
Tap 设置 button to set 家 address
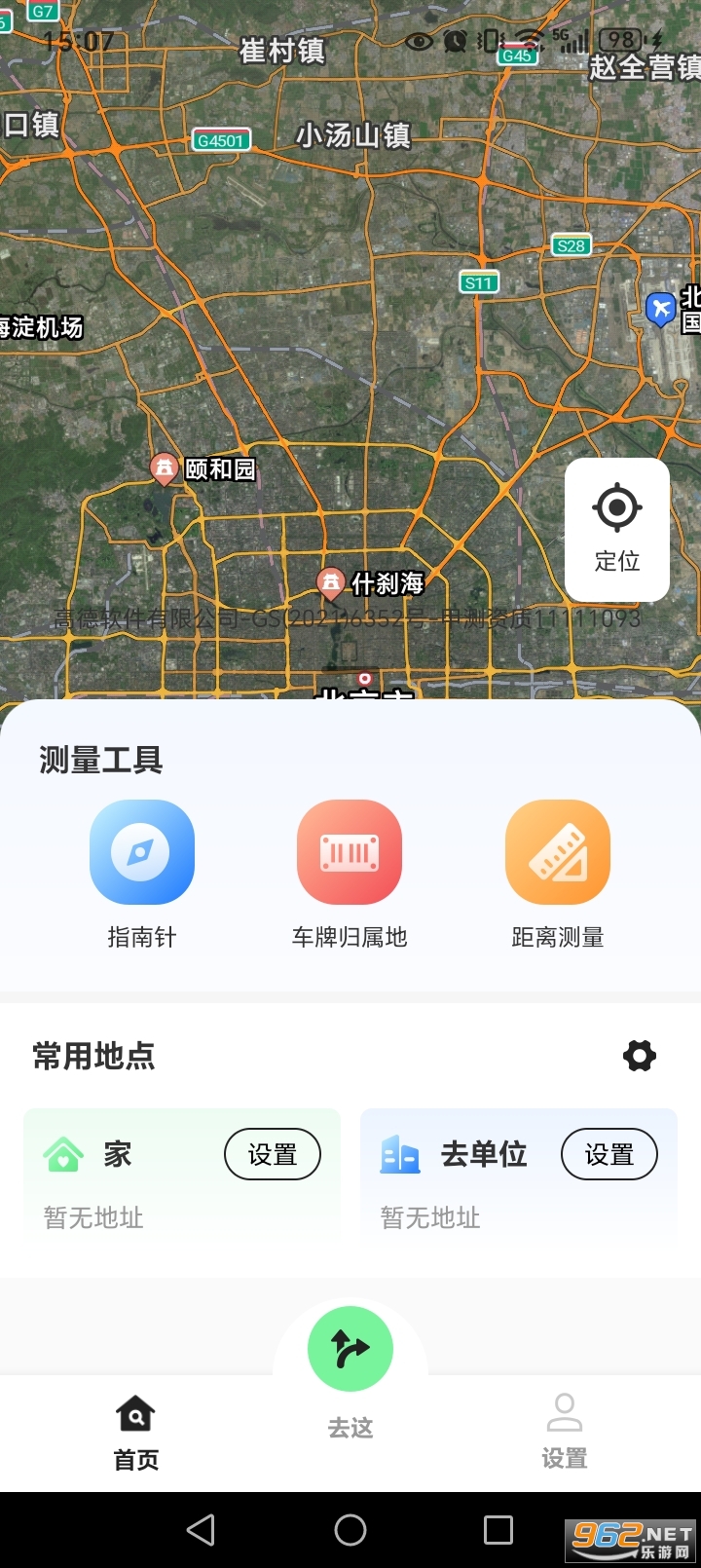tap(273, 1154)
